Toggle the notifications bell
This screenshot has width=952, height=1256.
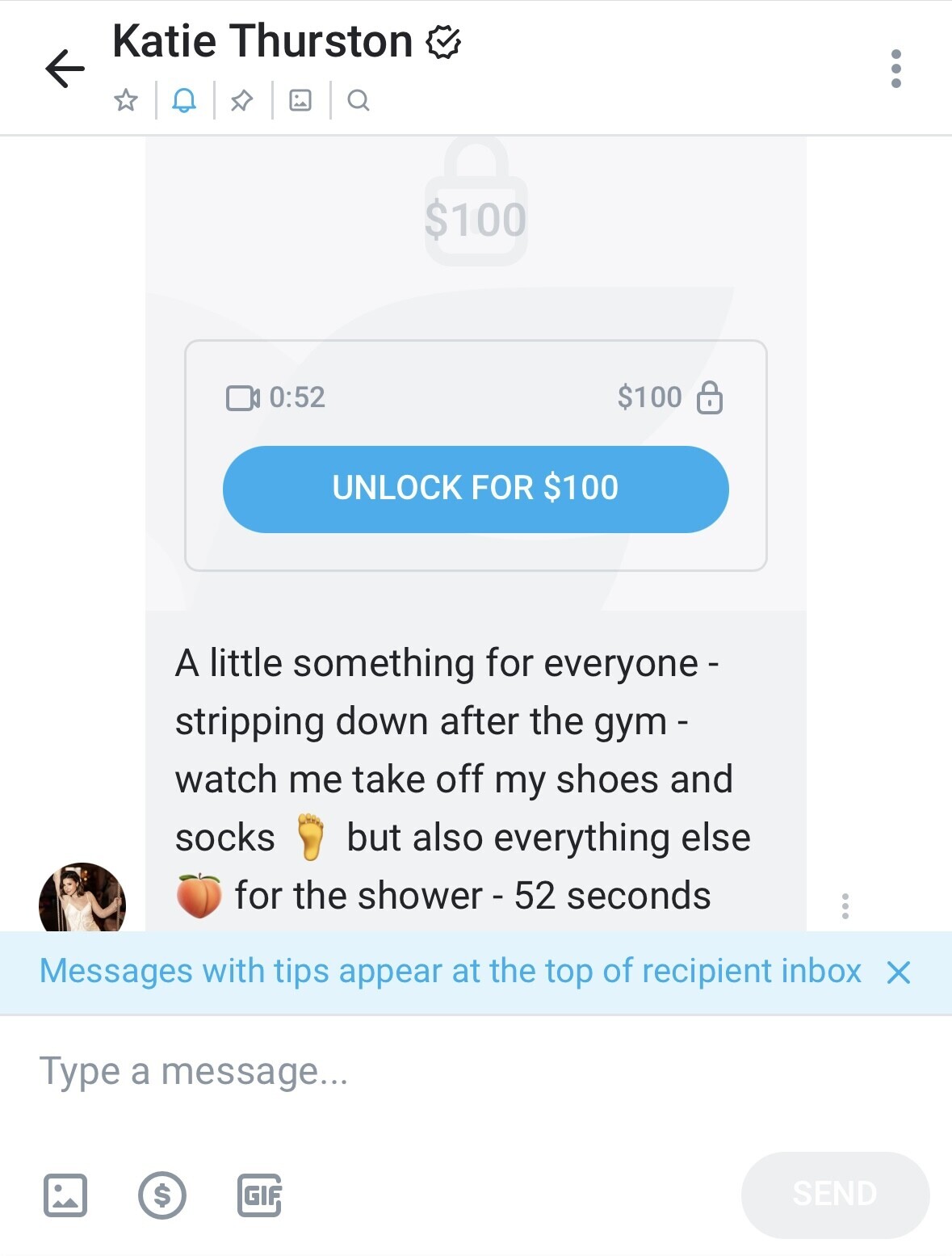click(184, 101)
